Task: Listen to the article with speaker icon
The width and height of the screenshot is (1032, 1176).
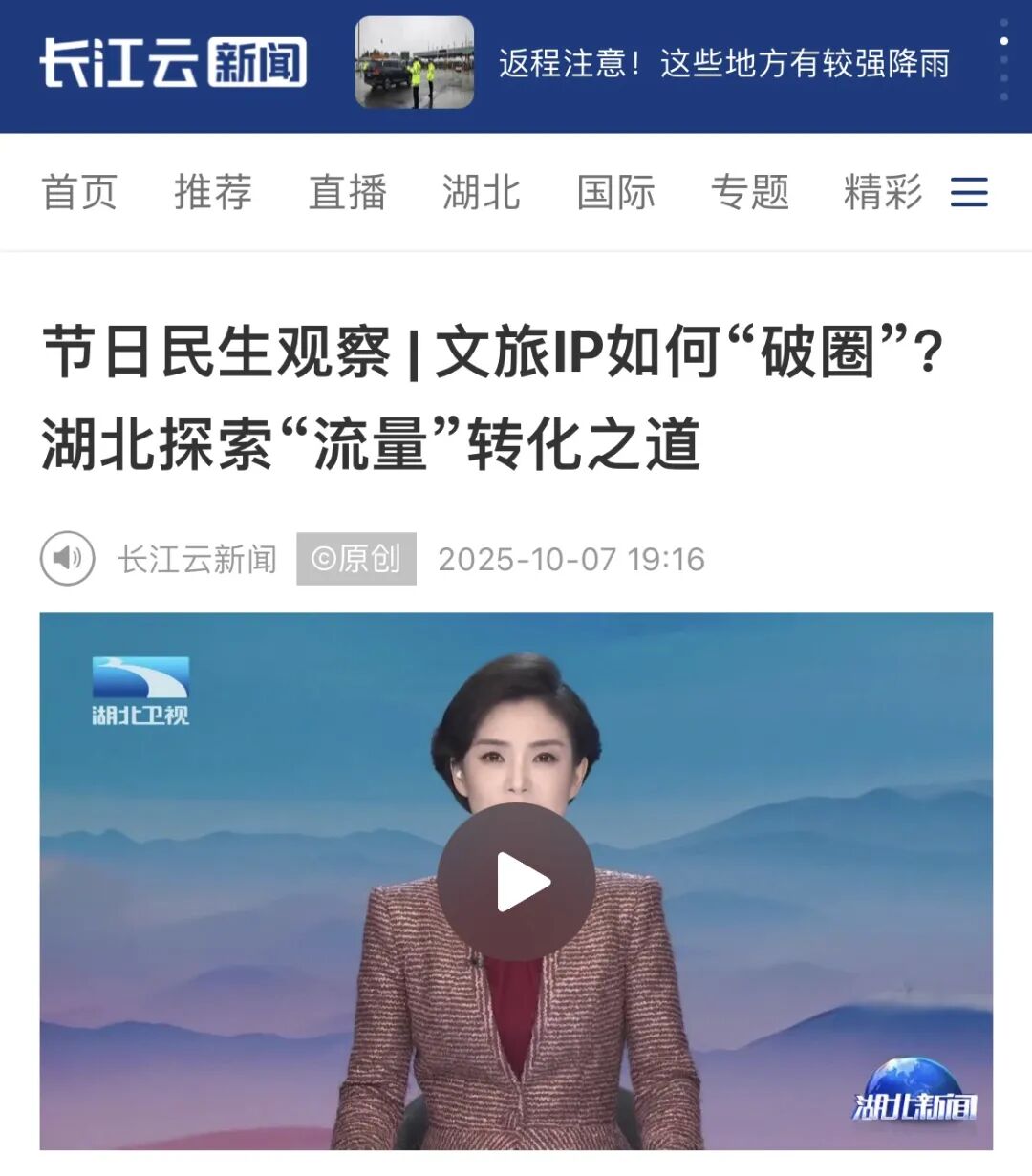Action: (x=67, y=558)
